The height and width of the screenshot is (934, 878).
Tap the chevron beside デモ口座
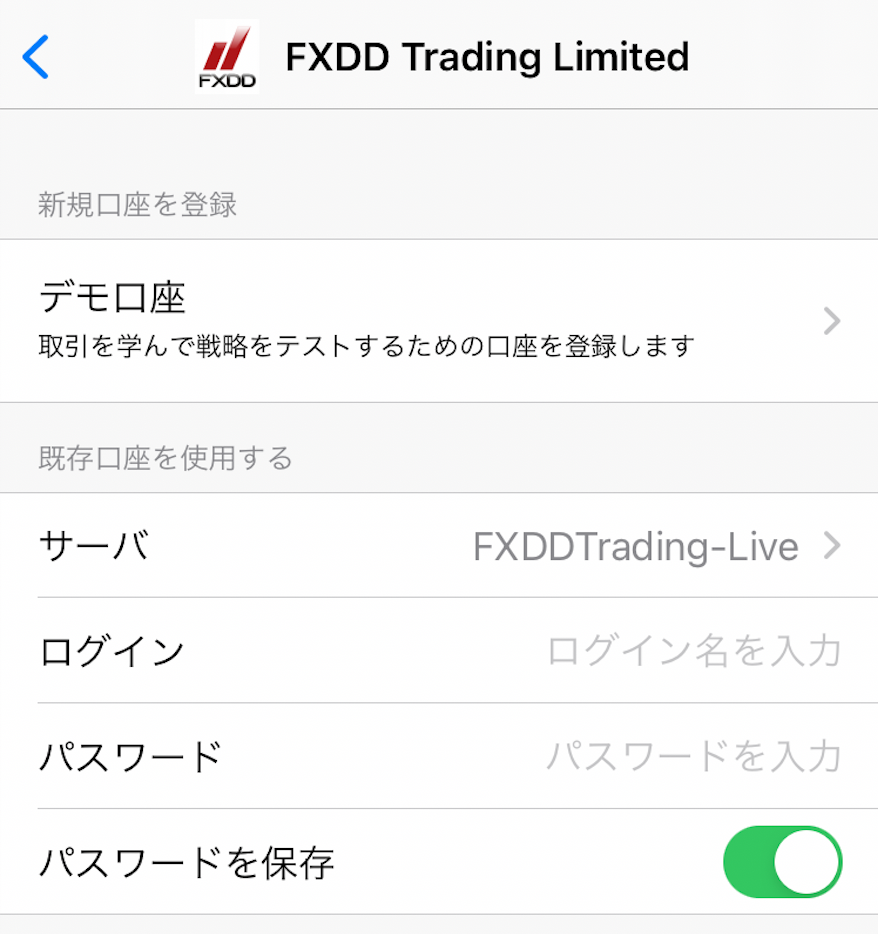click(x=831, y=321)
